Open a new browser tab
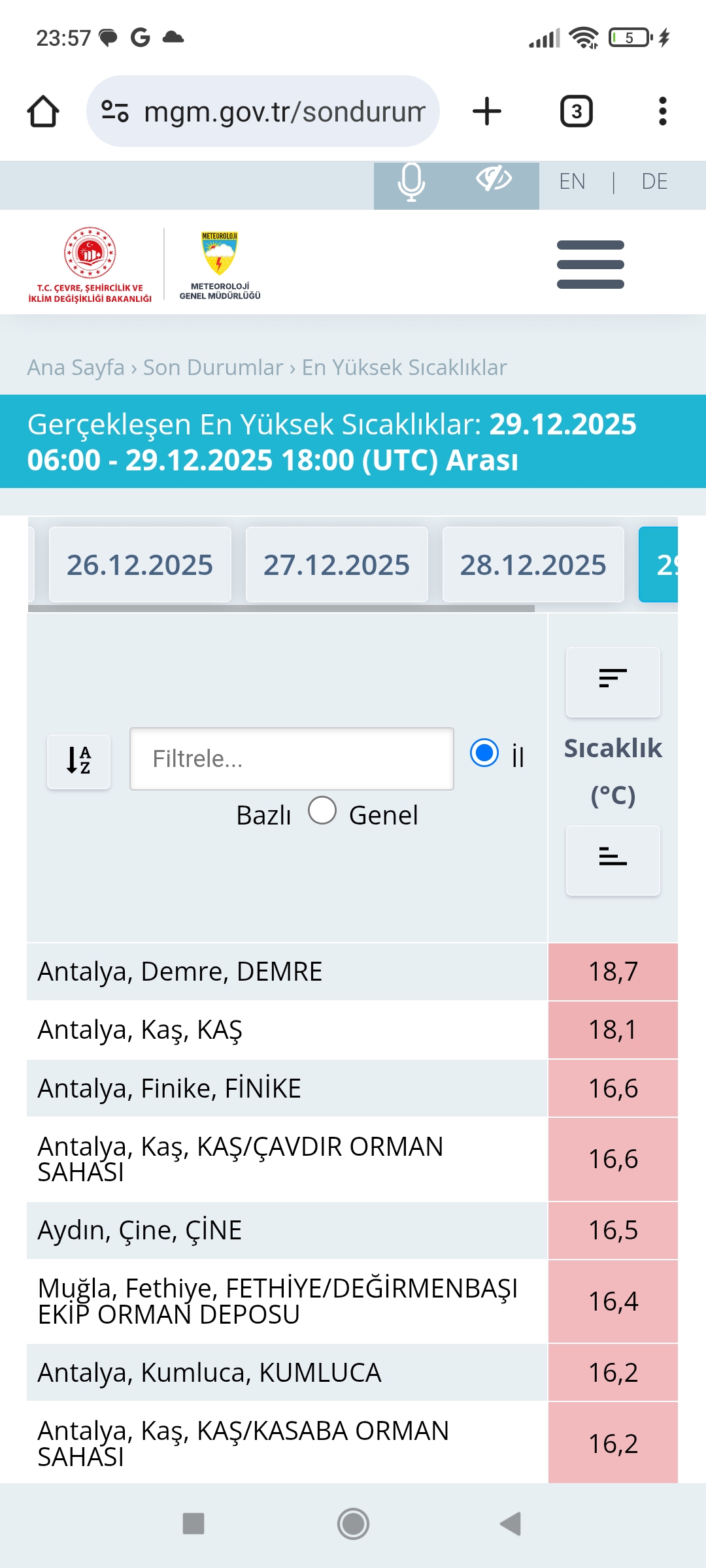 point(487,111)
